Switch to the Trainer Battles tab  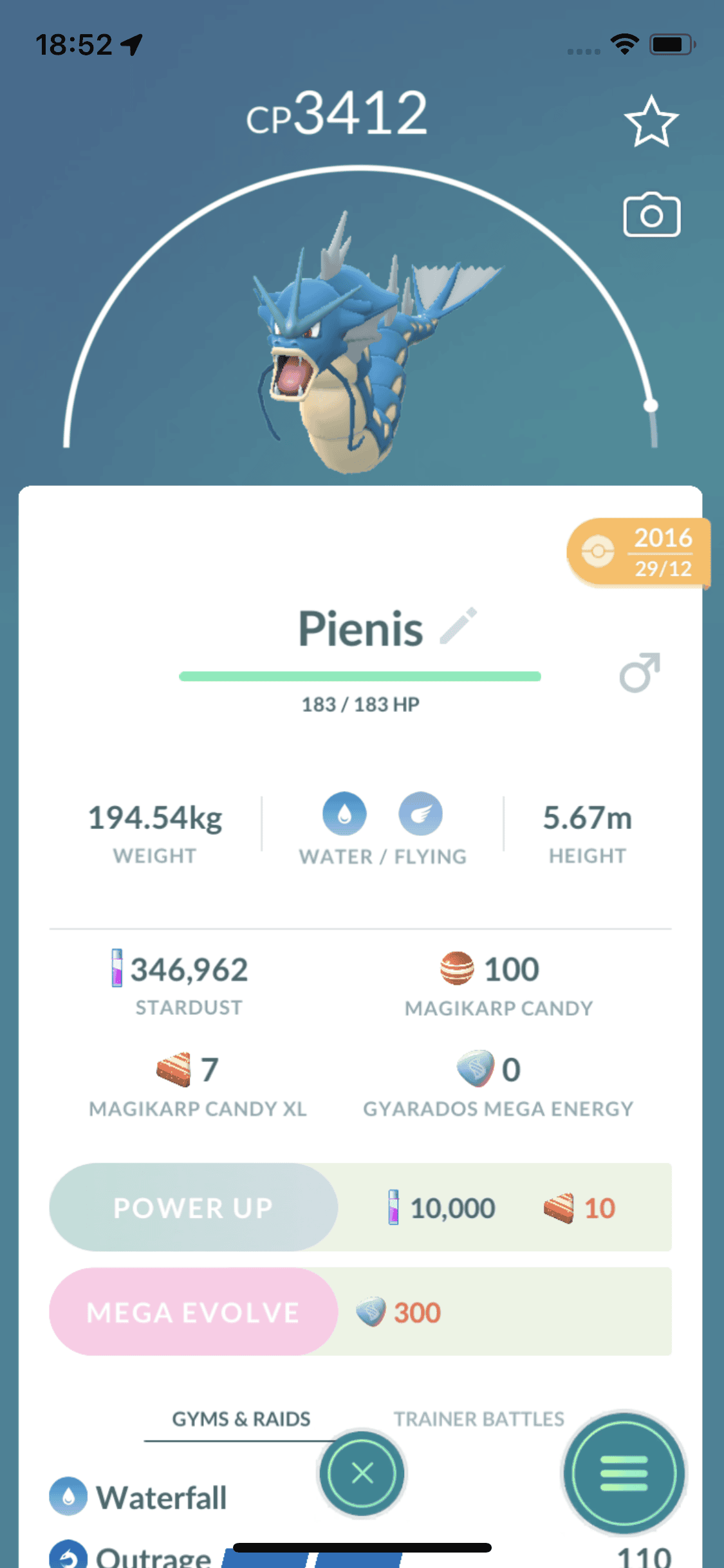pos(479,1419)
